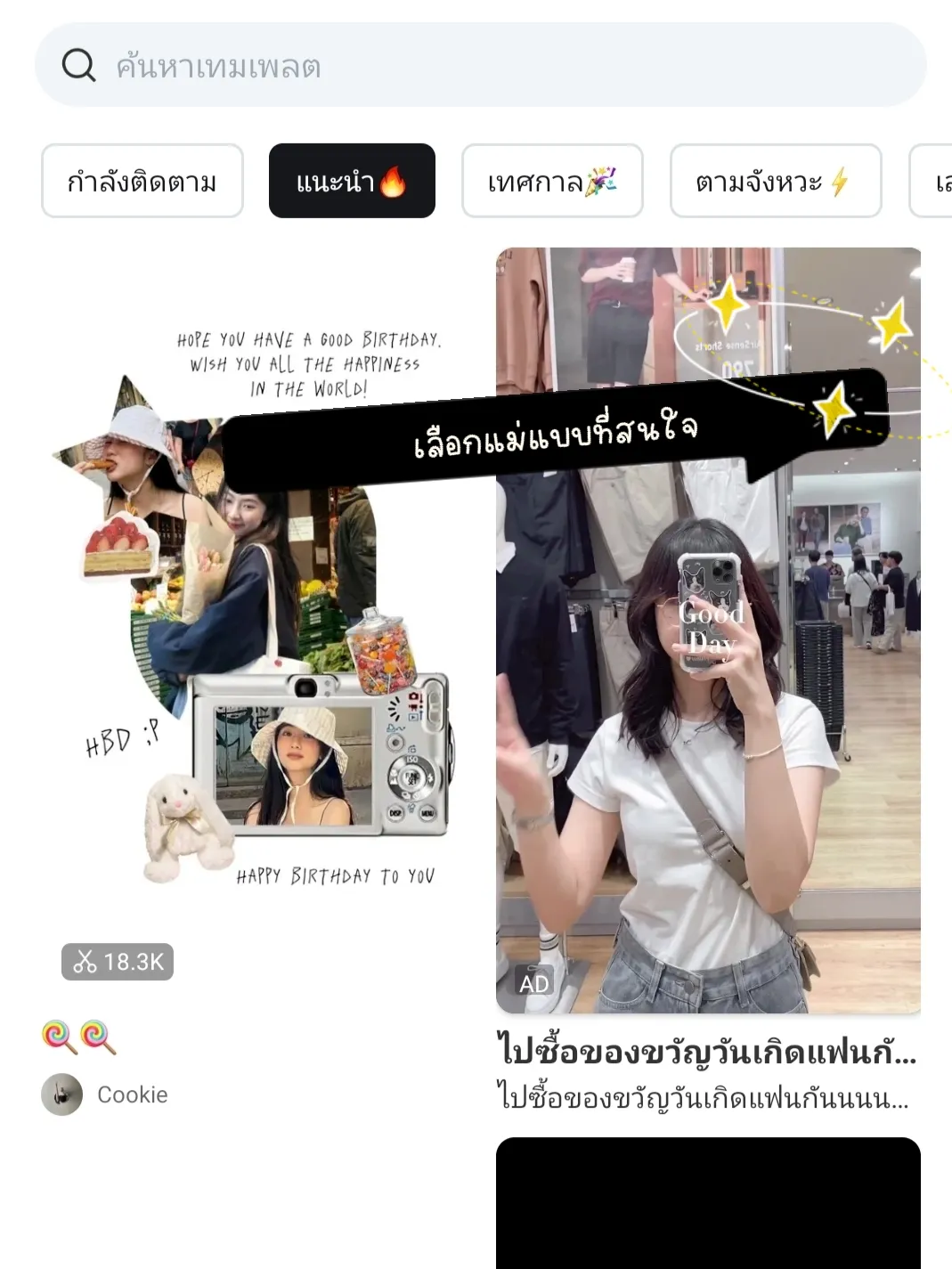Screen dimensions: 952x1269
Task: Select the แนะนำ🔥 category tab
Action: (x=352, y=181)
